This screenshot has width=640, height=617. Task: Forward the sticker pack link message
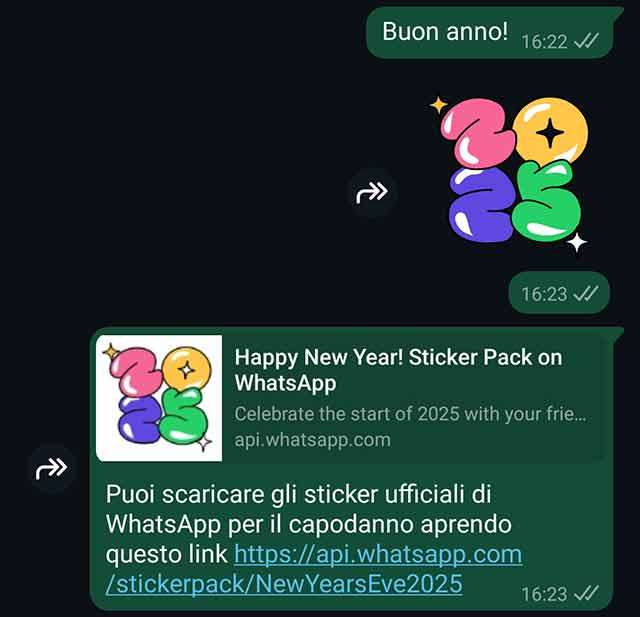[51, 469]
